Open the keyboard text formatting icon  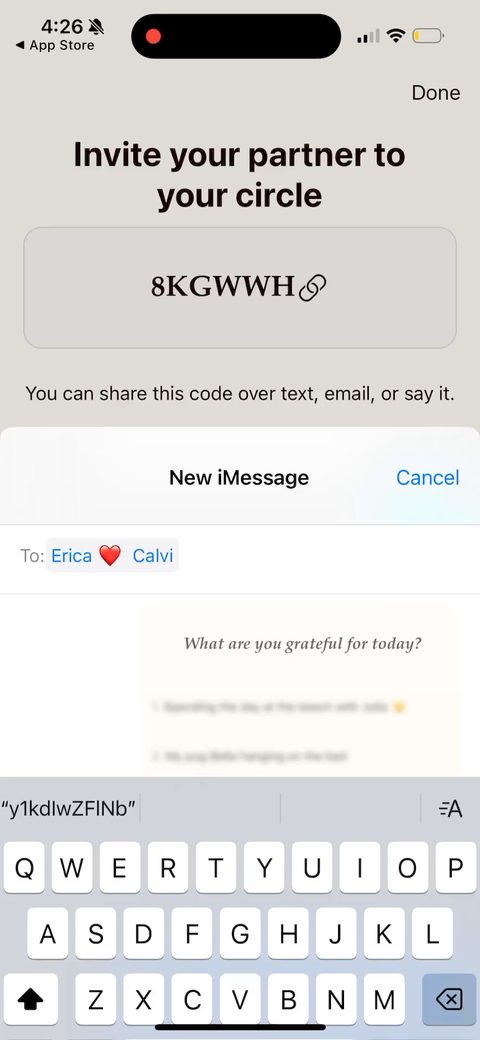click(450, 809)
